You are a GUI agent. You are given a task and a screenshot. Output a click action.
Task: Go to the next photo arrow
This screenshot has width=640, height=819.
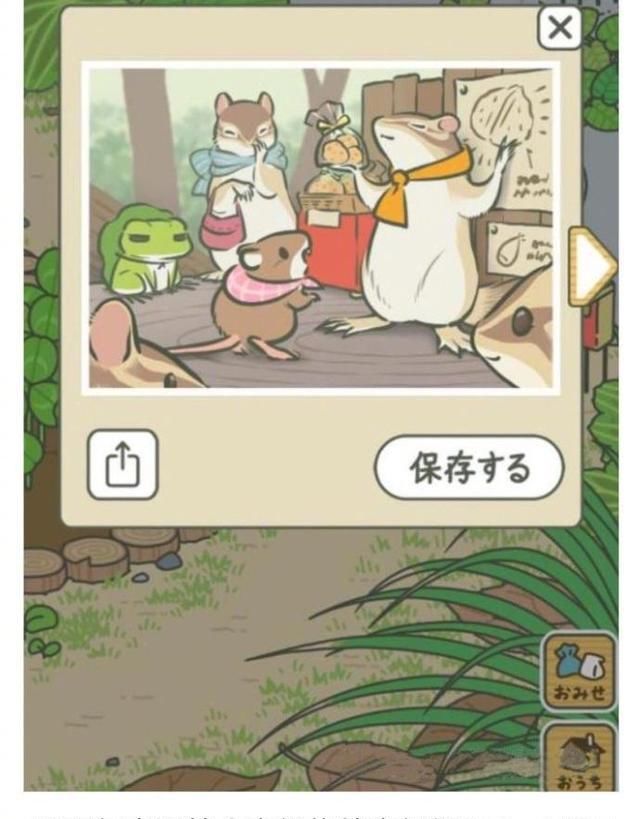click(x=593, y=266)
